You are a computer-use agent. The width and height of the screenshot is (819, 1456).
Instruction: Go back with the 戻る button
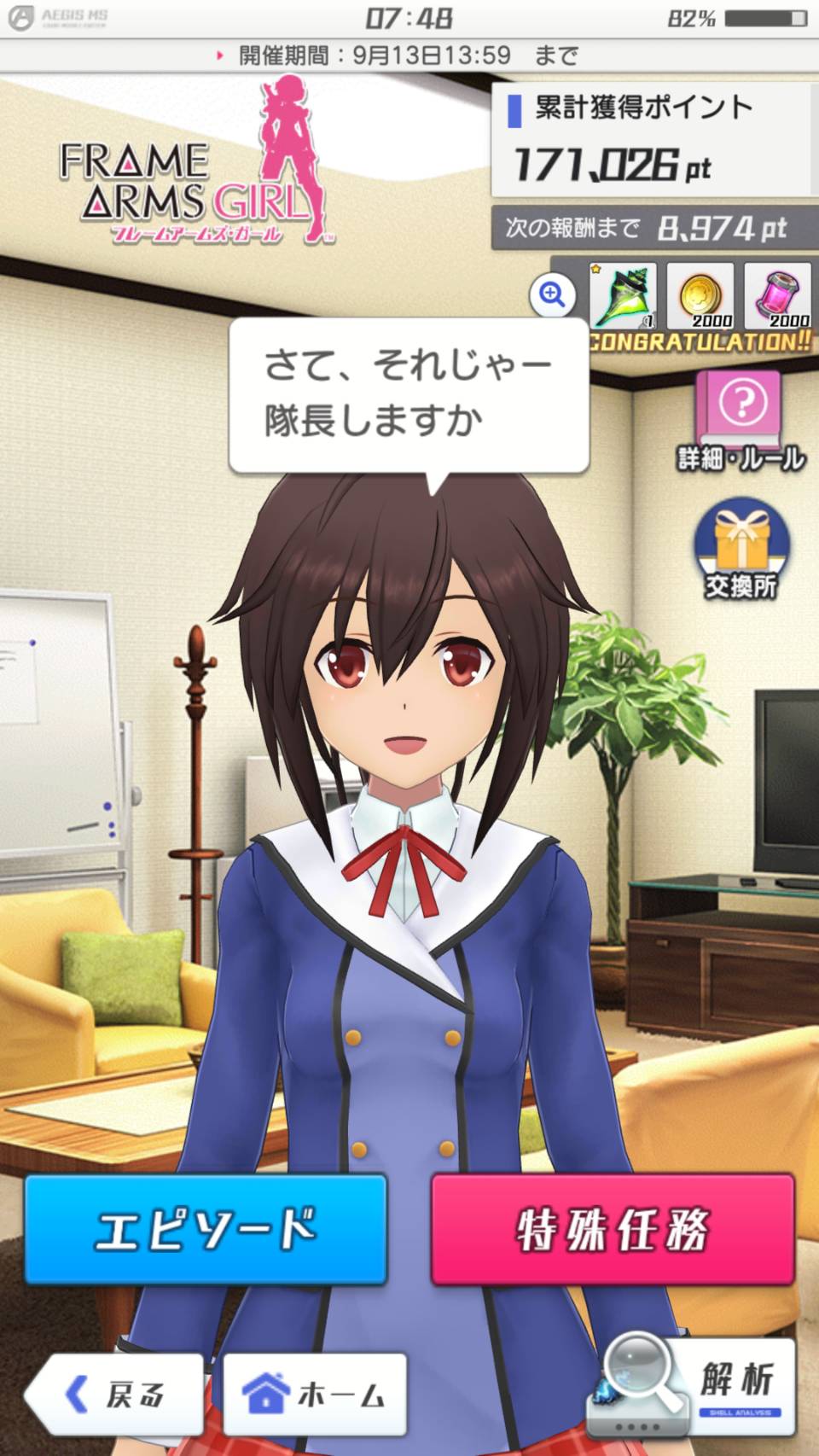(114, 1395)
